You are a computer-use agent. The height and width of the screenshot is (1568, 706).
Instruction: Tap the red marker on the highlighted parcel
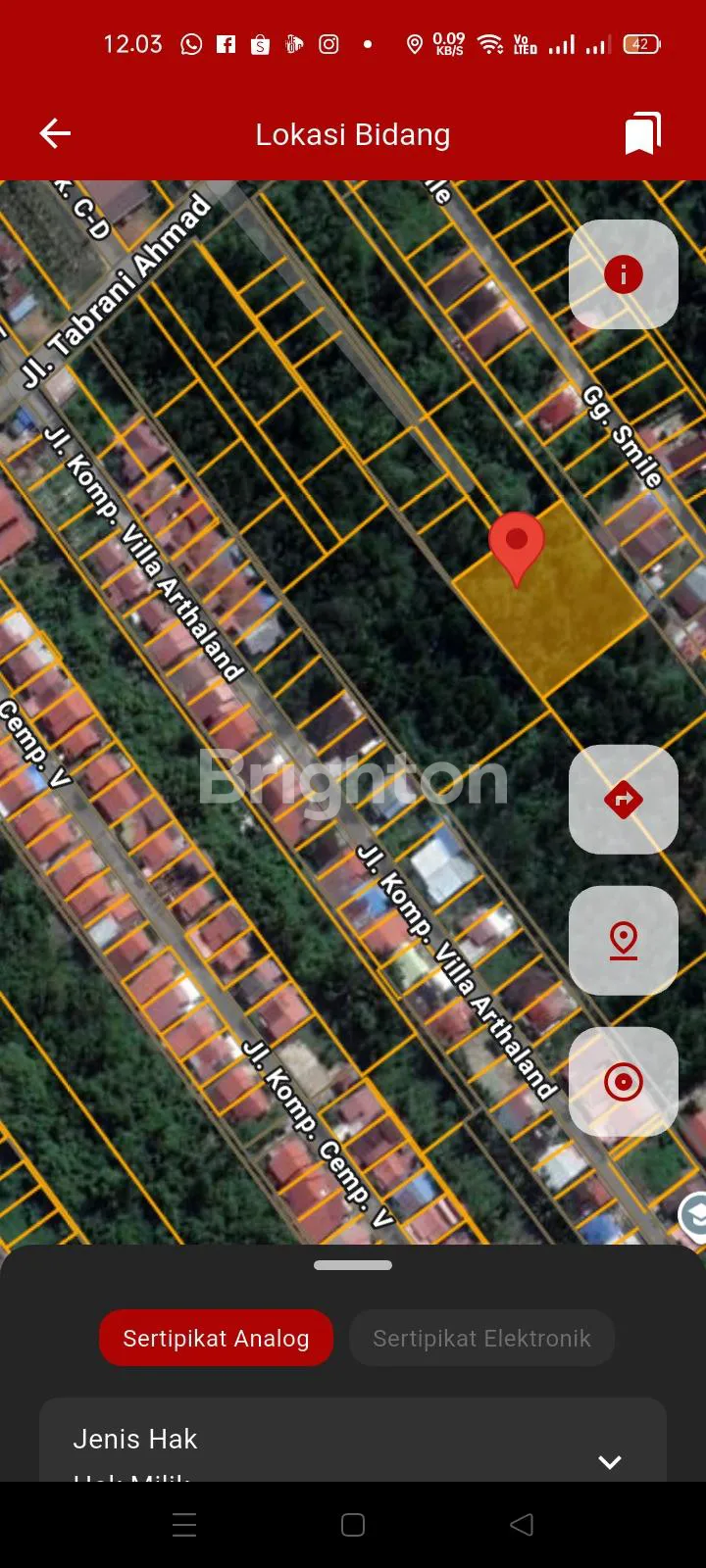[517, 545]
